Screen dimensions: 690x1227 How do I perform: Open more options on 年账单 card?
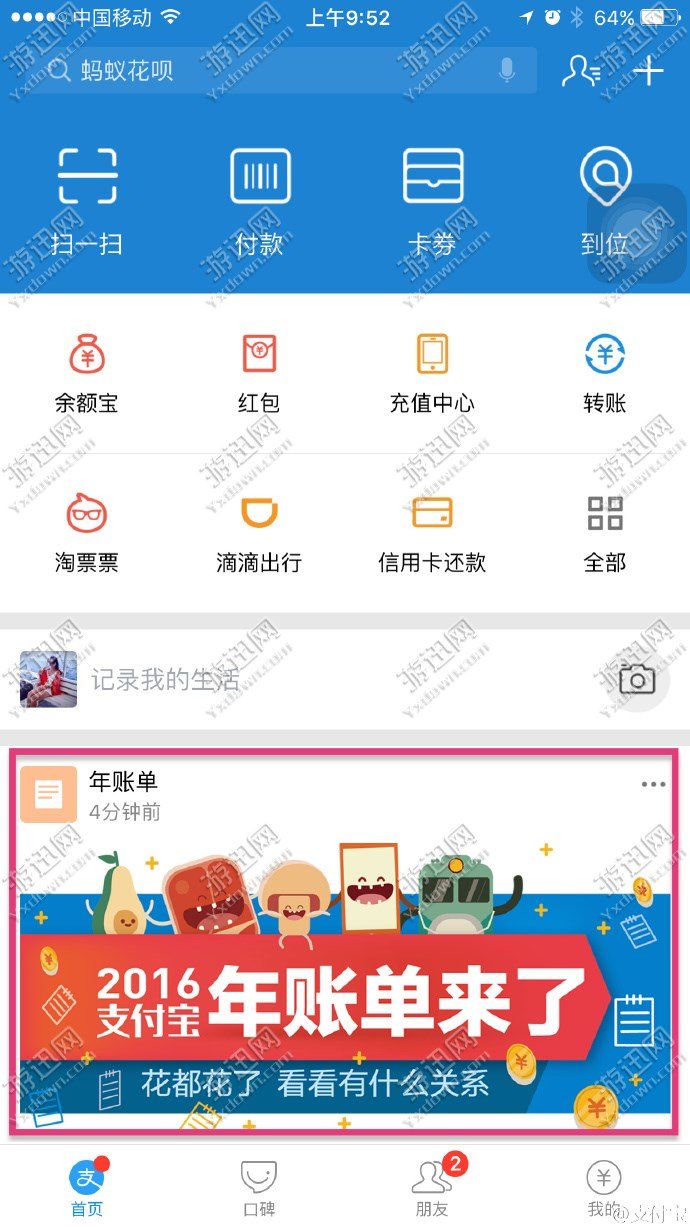(x=653, y=784)
